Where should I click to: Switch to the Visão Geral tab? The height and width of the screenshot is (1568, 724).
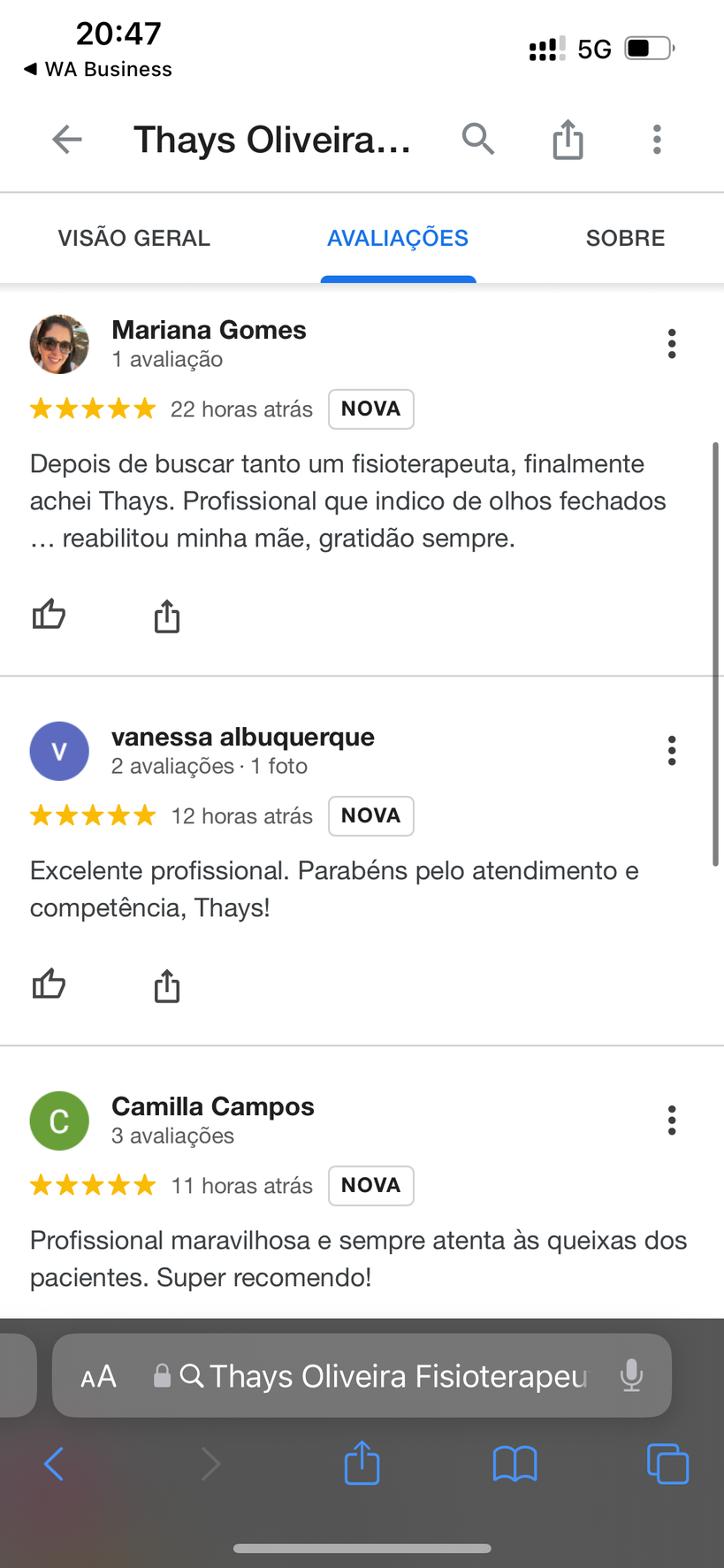(x=133, y=238)
